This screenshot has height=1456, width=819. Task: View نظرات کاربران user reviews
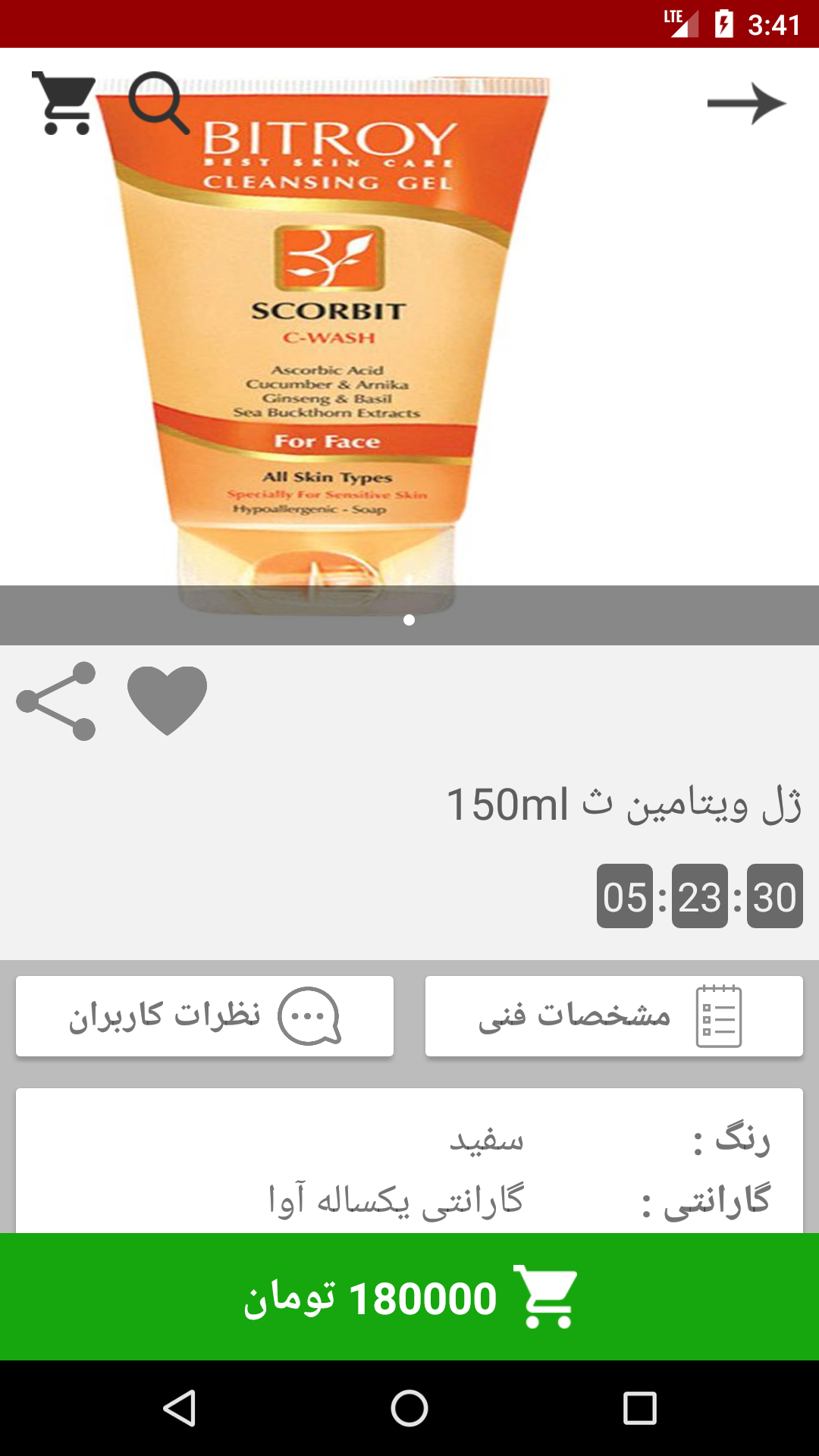click(205, 1016)
